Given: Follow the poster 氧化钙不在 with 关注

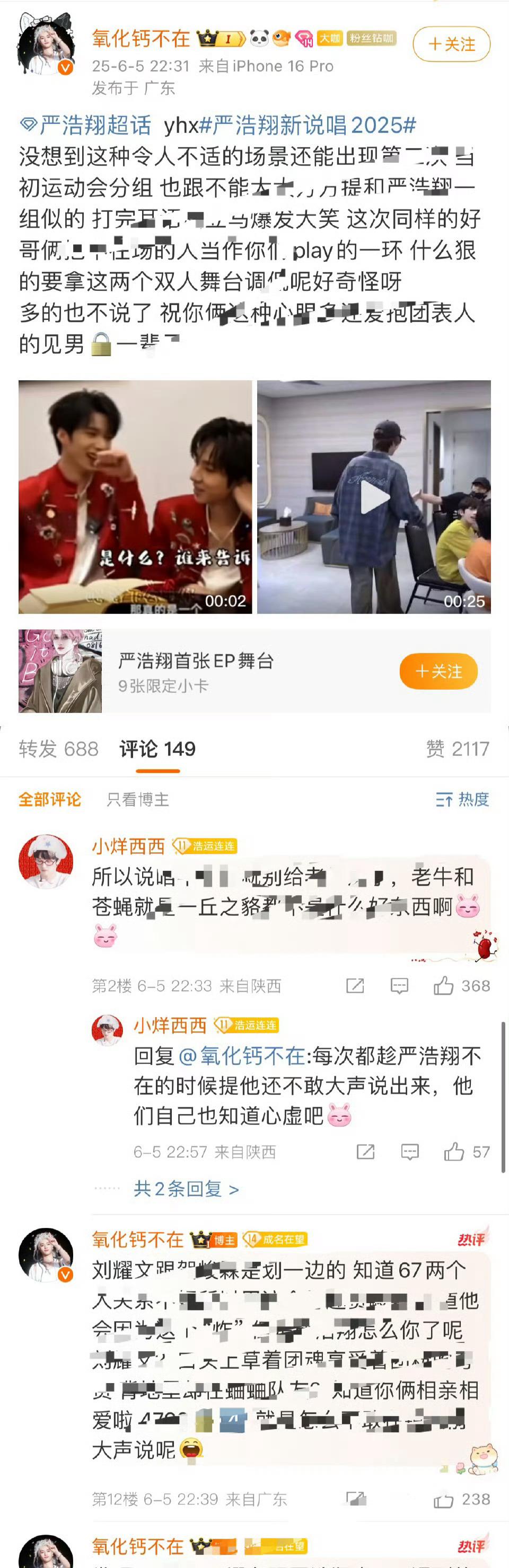Looking at the screenshot, I should click(451, 44).
